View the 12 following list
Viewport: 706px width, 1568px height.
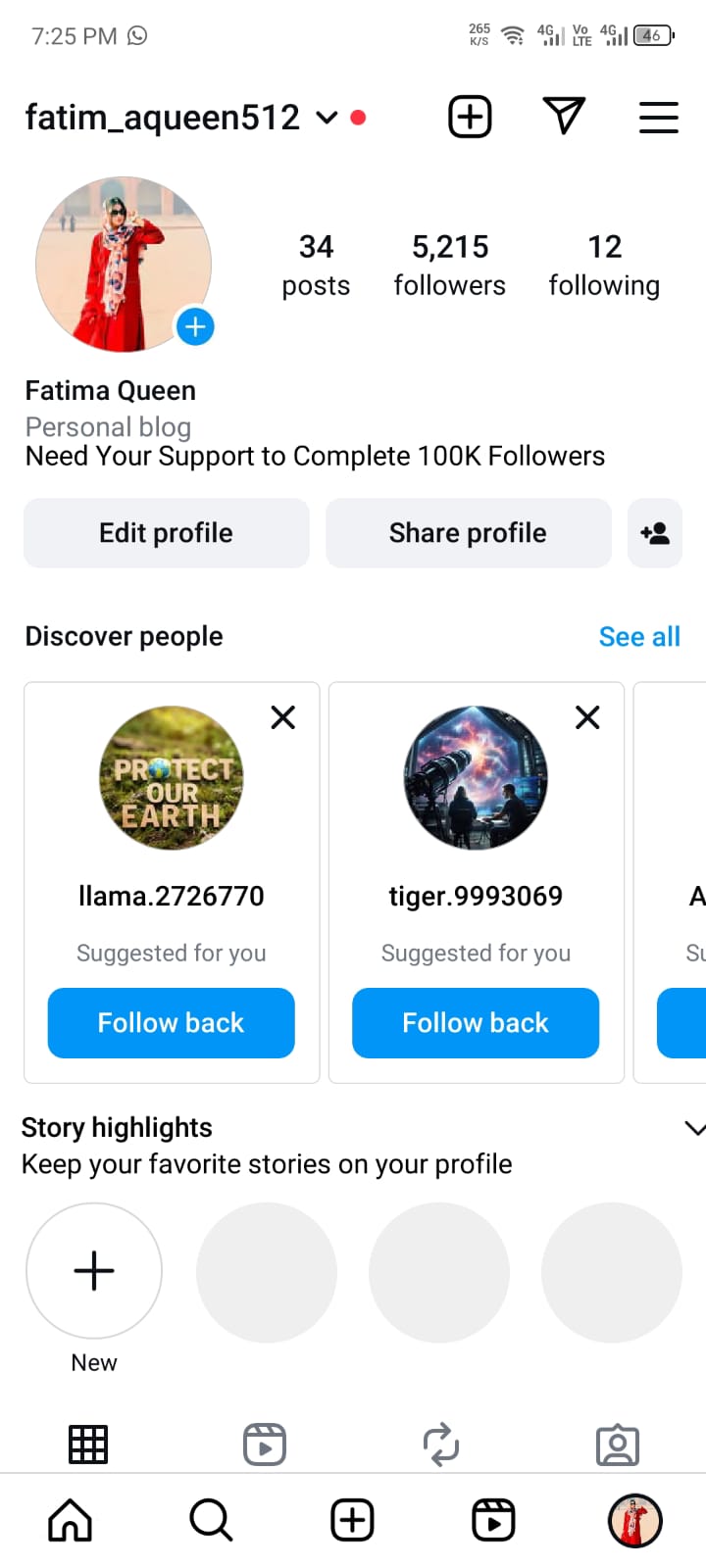click(604, 265)
